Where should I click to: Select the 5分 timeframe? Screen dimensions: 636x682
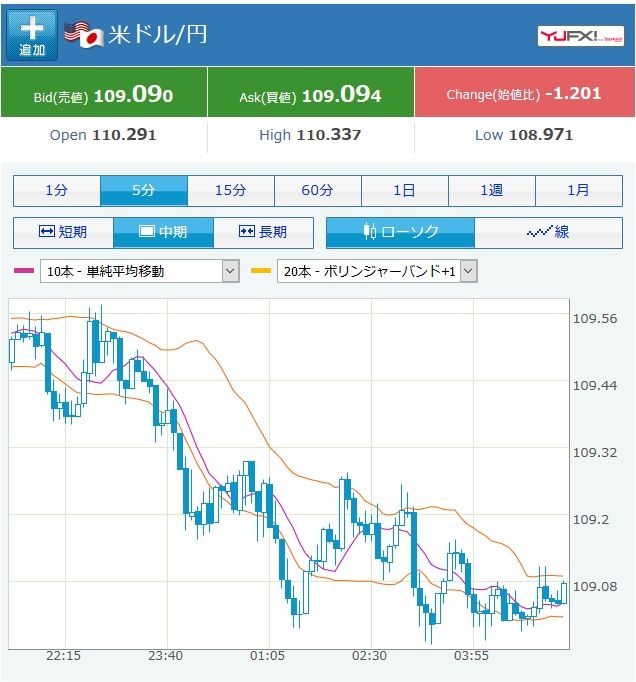(144, 190)
